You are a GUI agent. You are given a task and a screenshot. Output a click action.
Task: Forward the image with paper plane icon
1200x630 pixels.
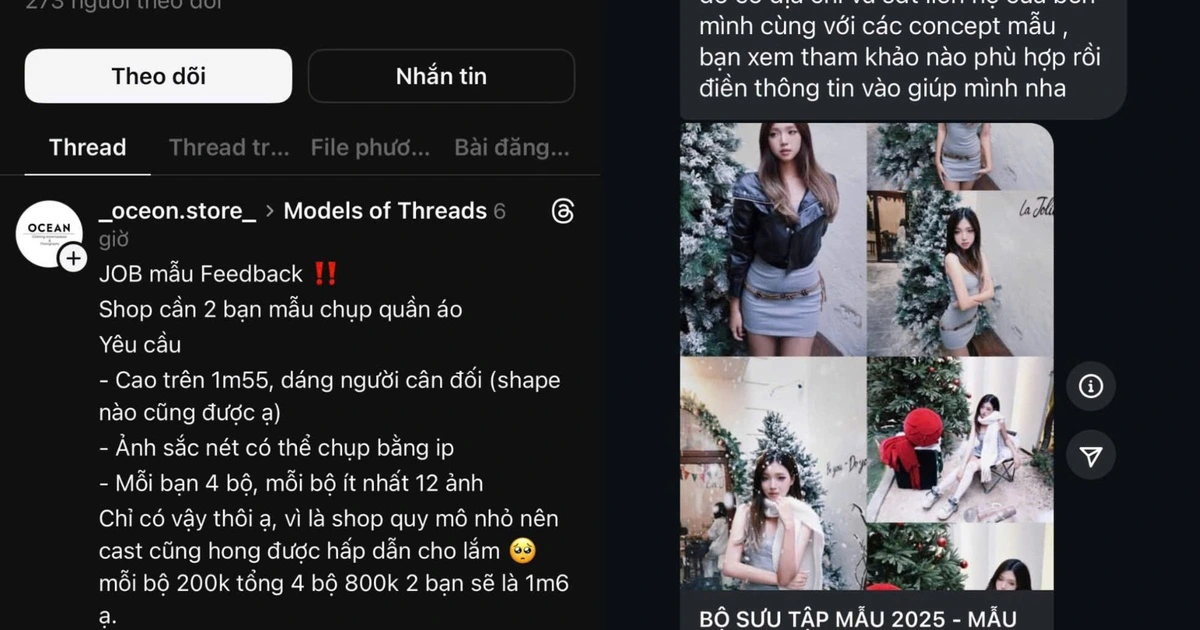[1090, 457]
